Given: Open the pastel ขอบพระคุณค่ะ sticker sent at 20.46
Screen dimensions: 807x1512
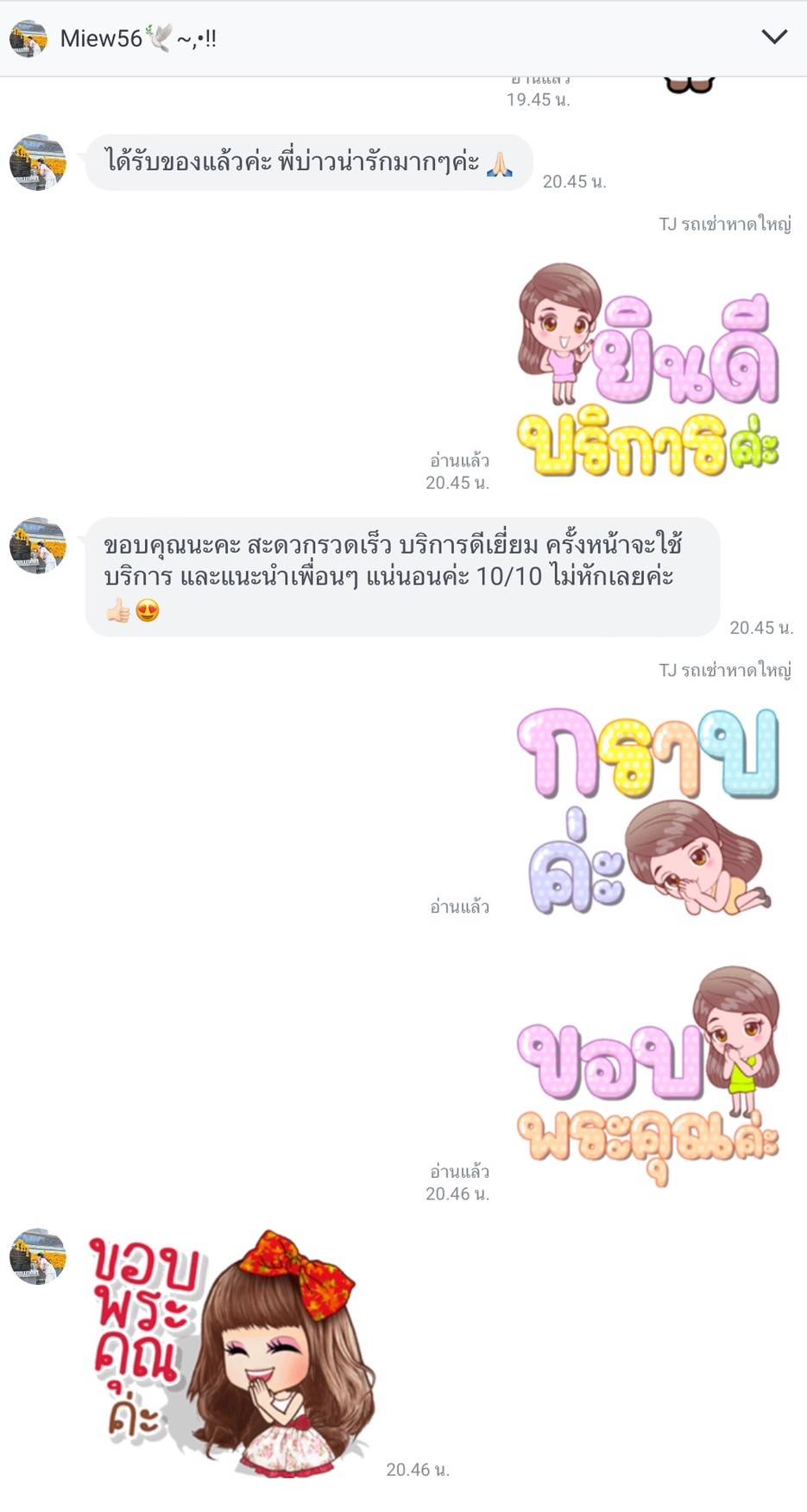Looking at the screenshot, I should pyautogui.click(x=648, y=1075).
